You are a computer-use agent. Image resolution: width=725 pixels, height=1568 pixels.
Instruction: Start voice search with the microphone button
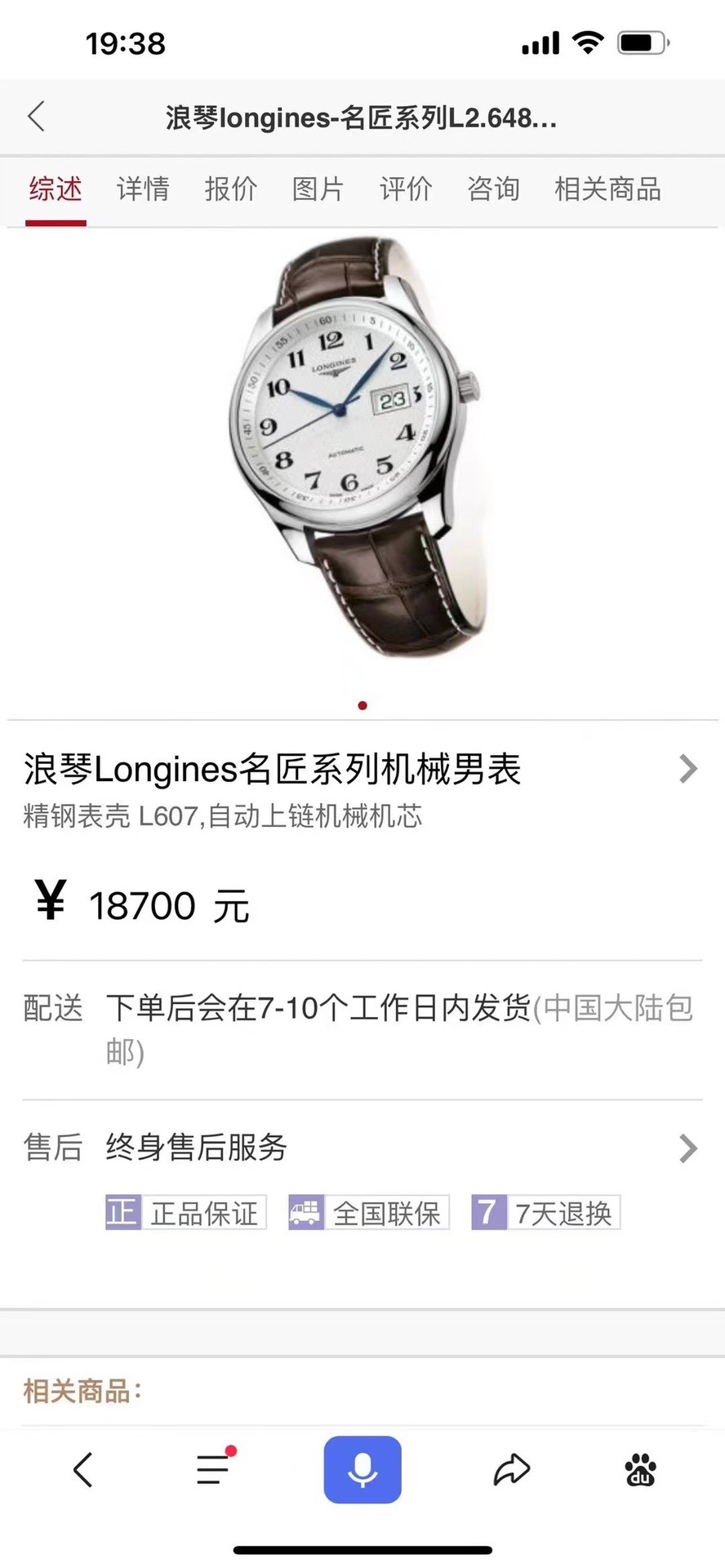(x=362, y=1469)
